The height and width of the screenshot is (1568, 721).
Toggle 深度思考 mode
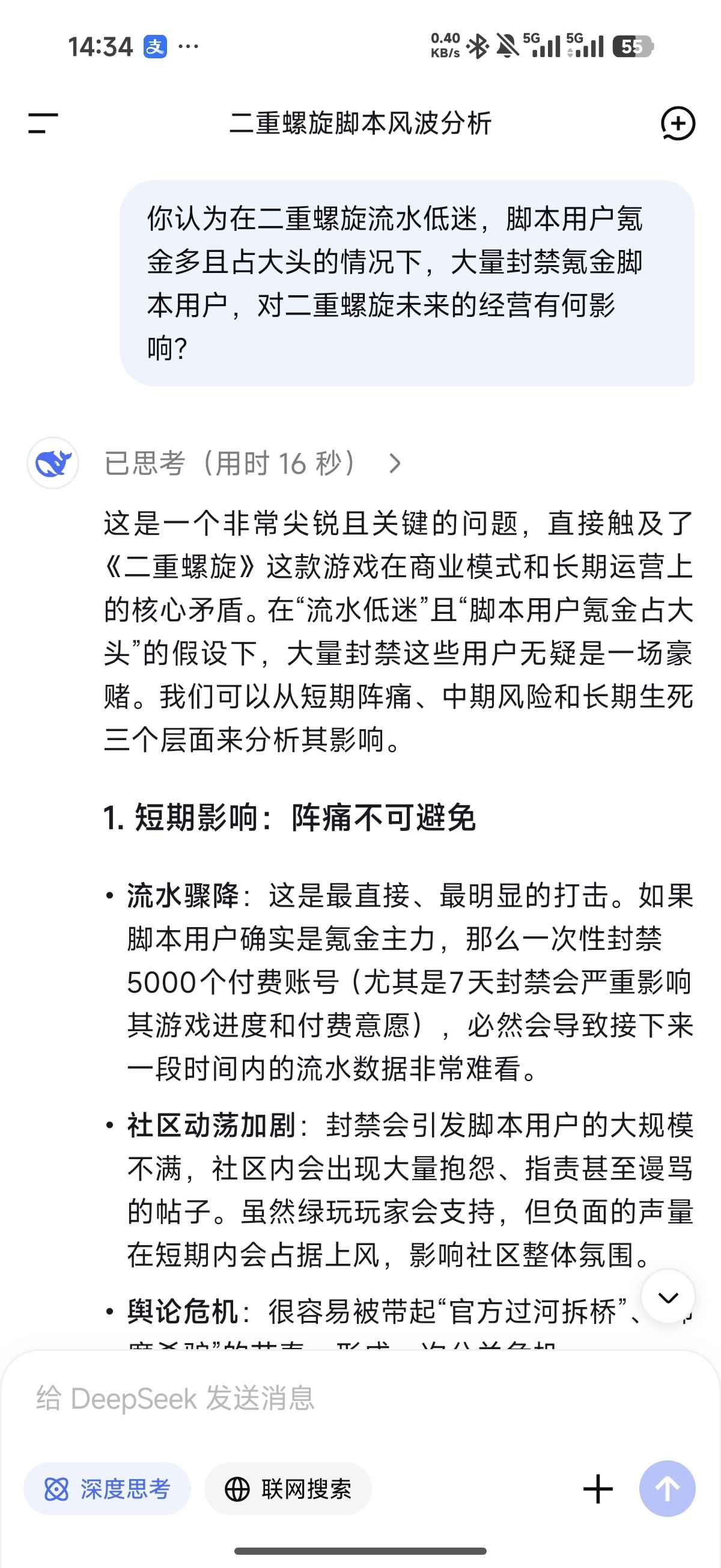click(107, 1489)
